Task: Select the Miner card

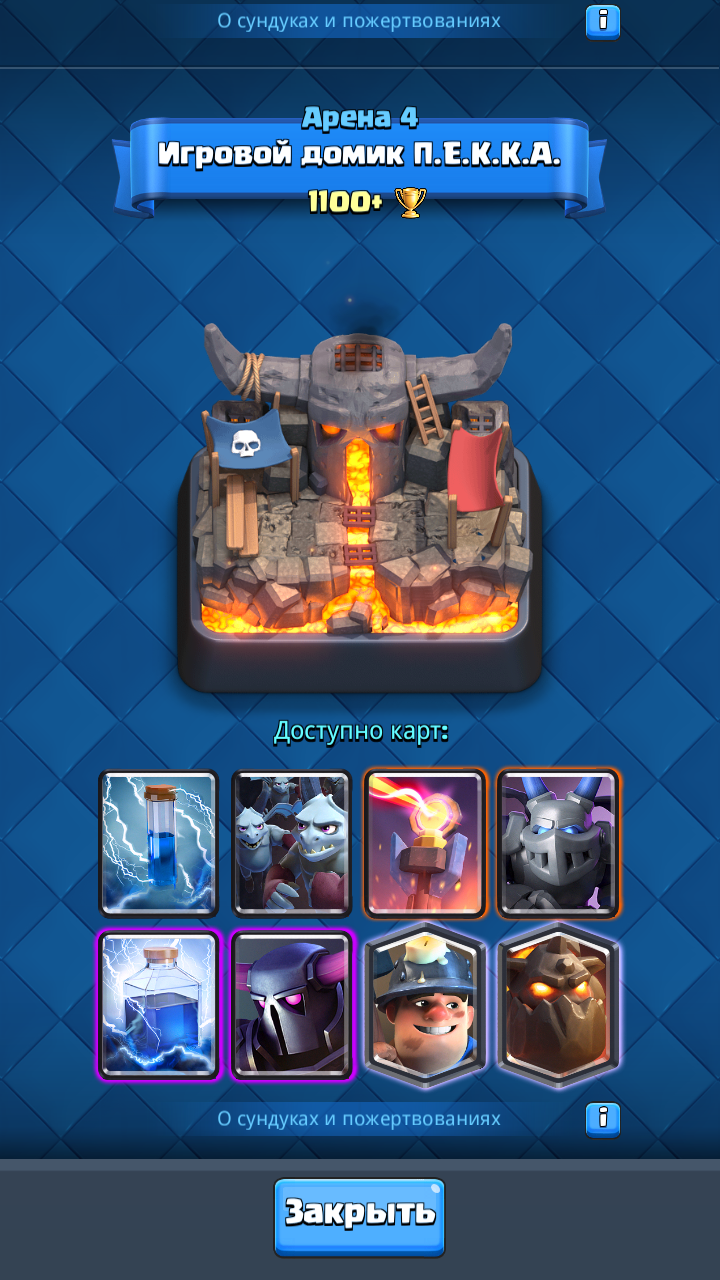Action: 426,1004
